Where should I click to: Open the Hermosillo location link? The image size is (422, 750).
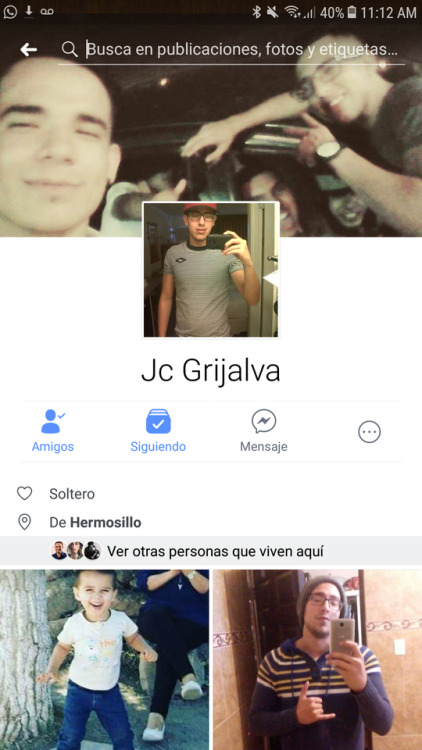click(106, 522)
